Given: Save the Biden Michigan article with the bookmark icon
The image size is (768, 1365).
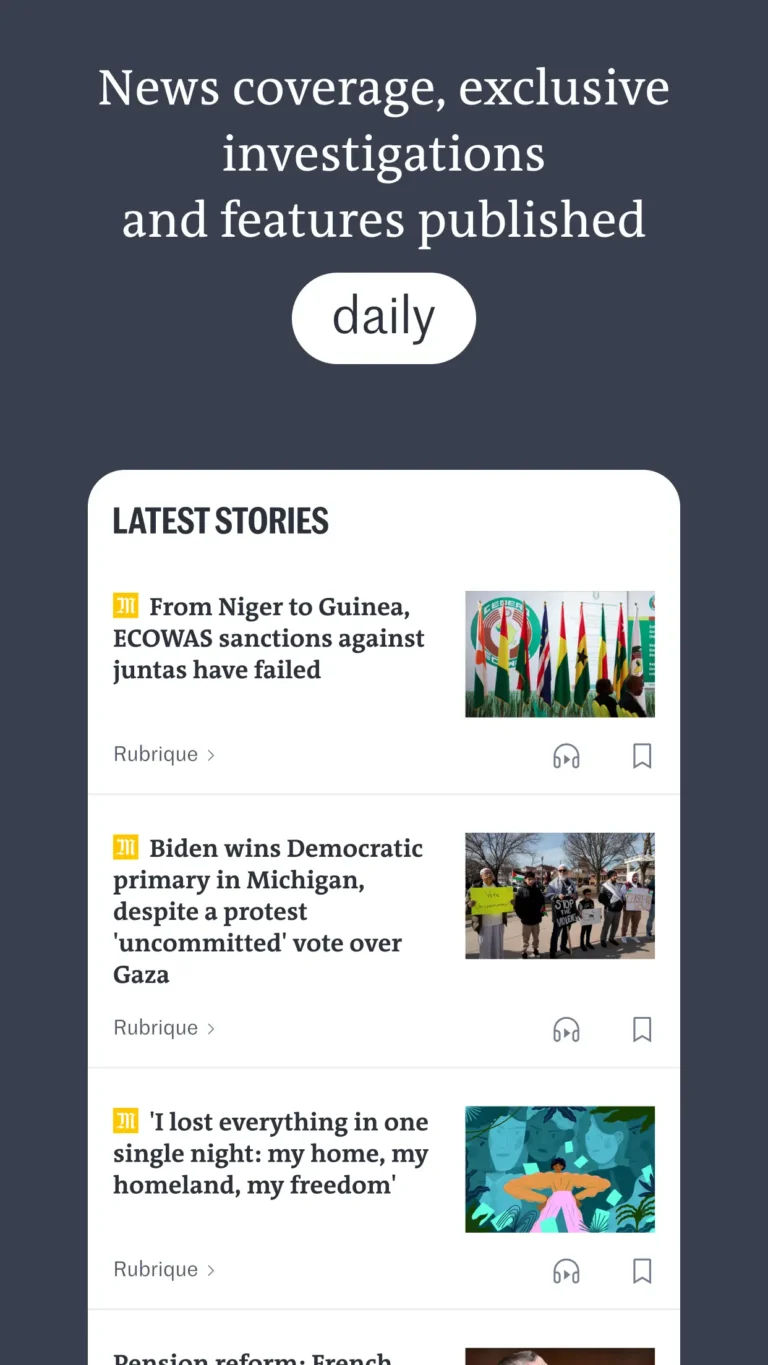Looking at the screenshot, I should (641, 1029).
